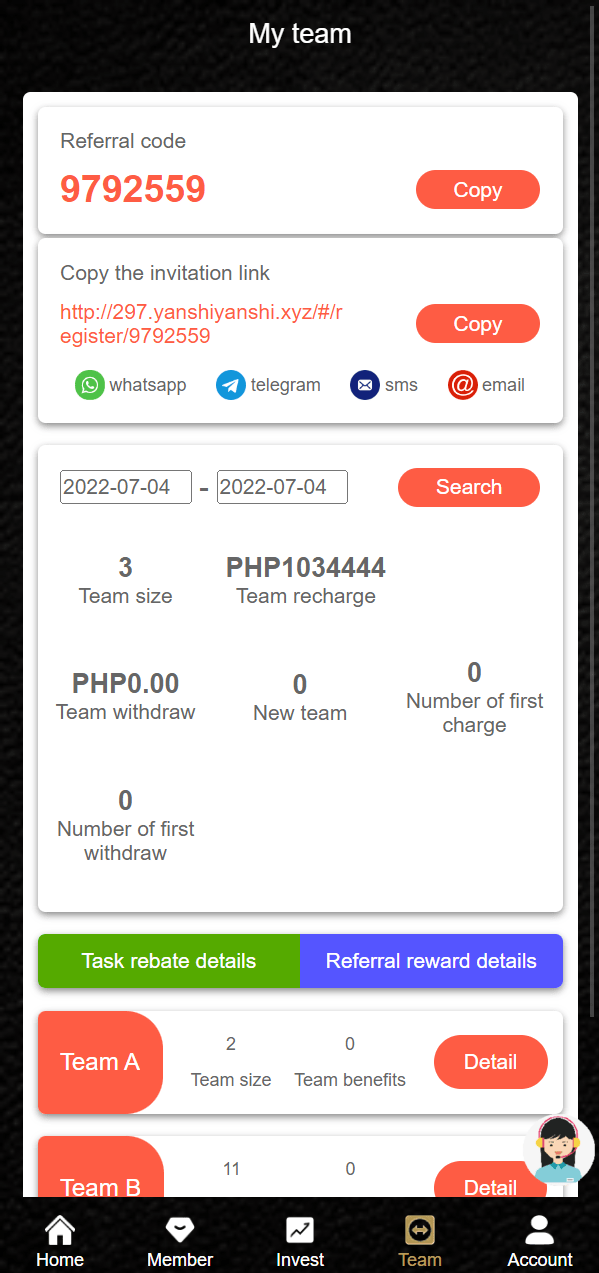Open customer service chat avatar
This screenshot has height=1273, width=599.
pos(559,1149)
